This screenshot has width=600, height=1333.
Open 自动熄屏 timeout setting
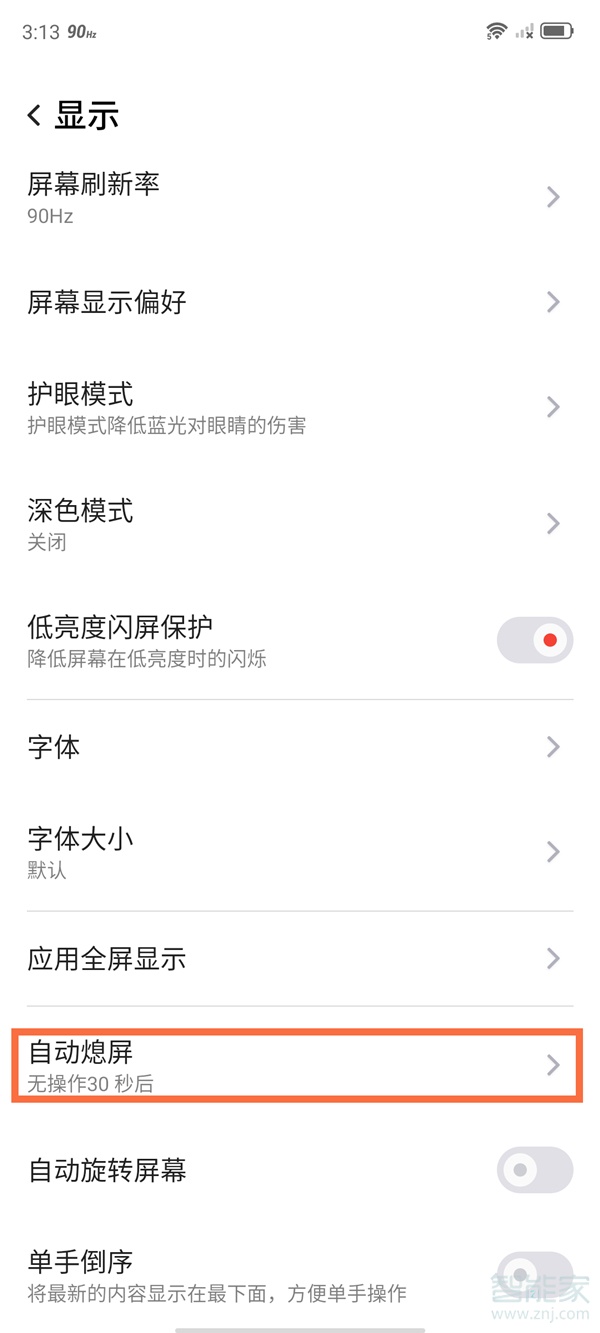[x=298, y=1066]
